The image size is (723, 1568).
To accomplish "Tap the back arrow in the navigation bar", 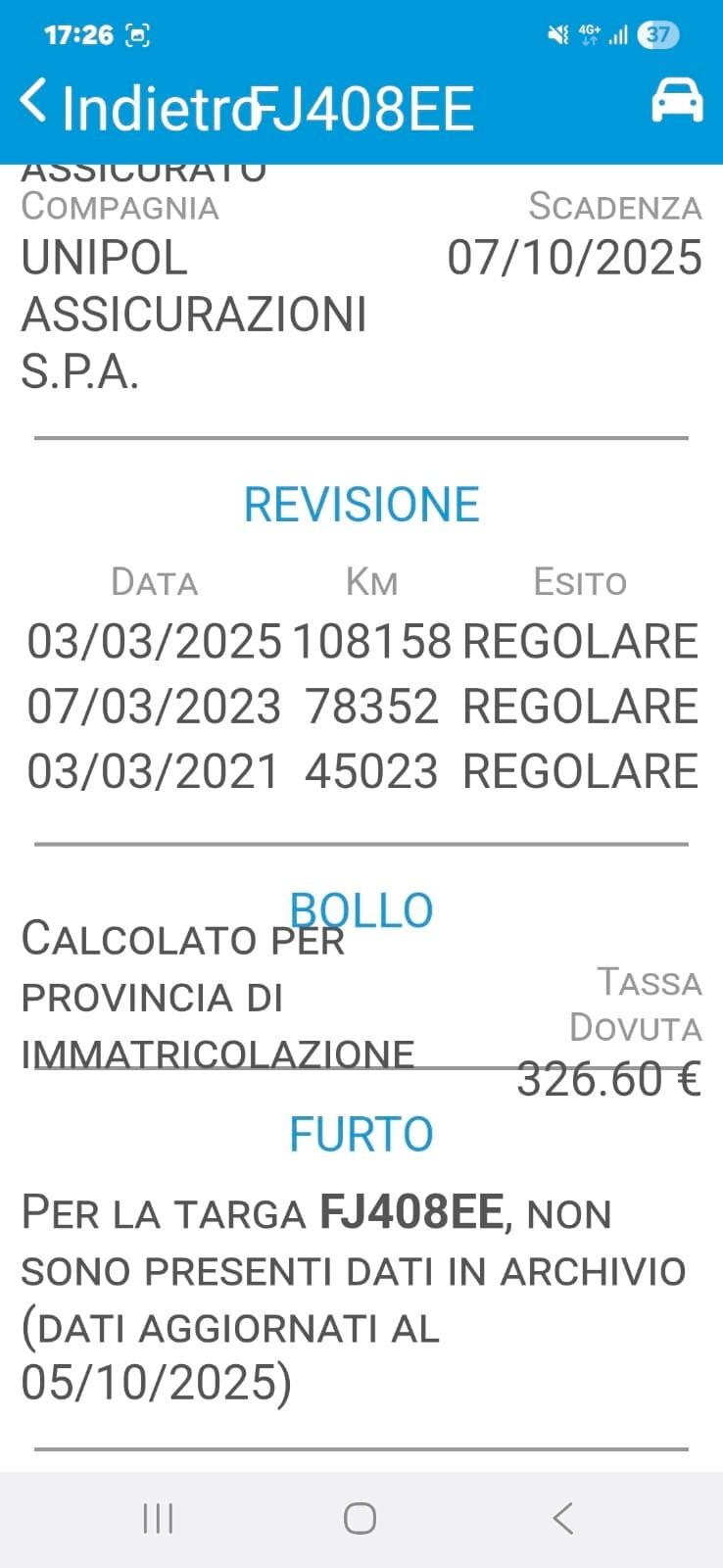I will tap(563, 1520).
